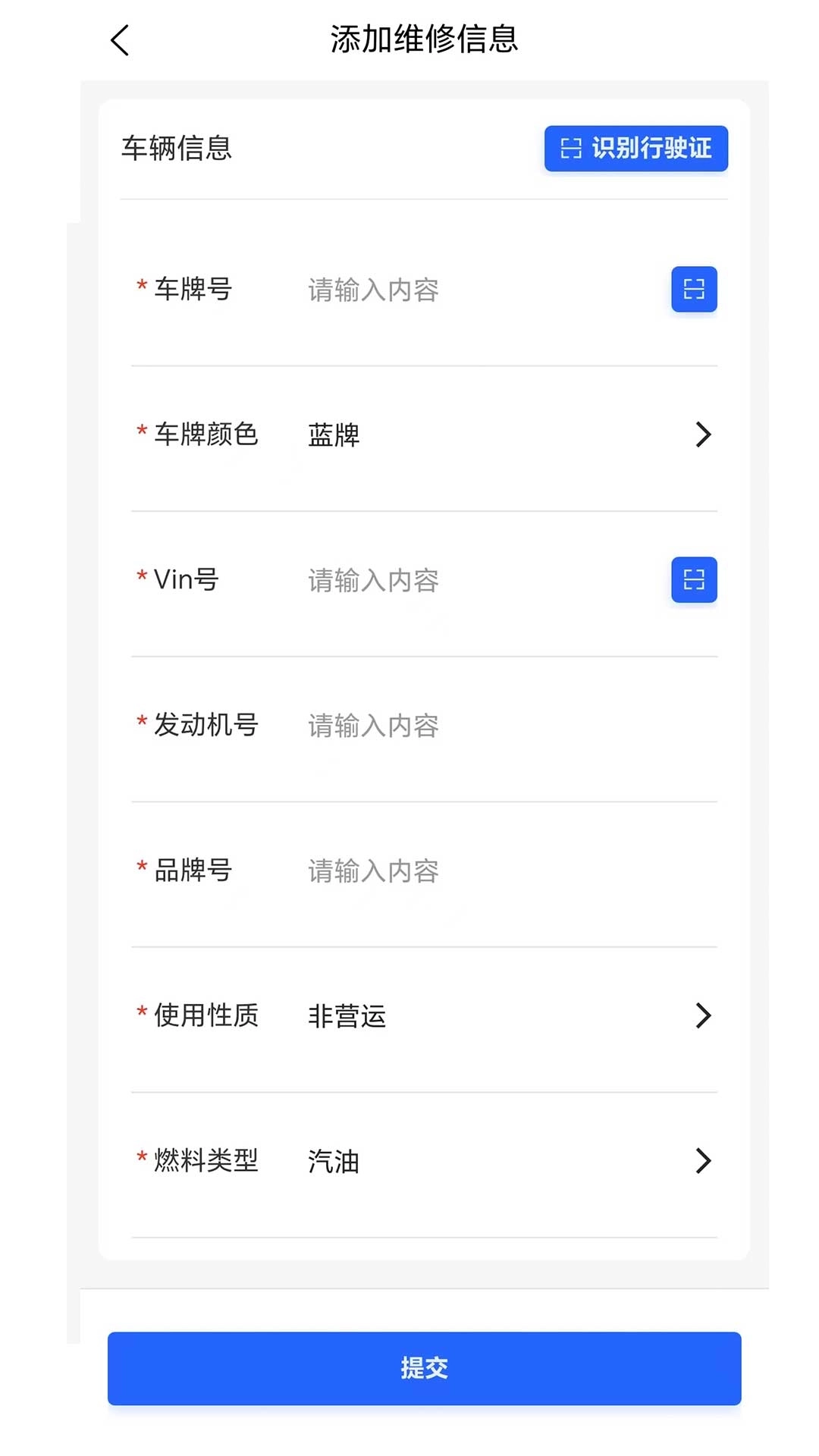Tap the back arrow to leave this page
The width and height of the screenshot is (819, 1456).
pos(119,41)
